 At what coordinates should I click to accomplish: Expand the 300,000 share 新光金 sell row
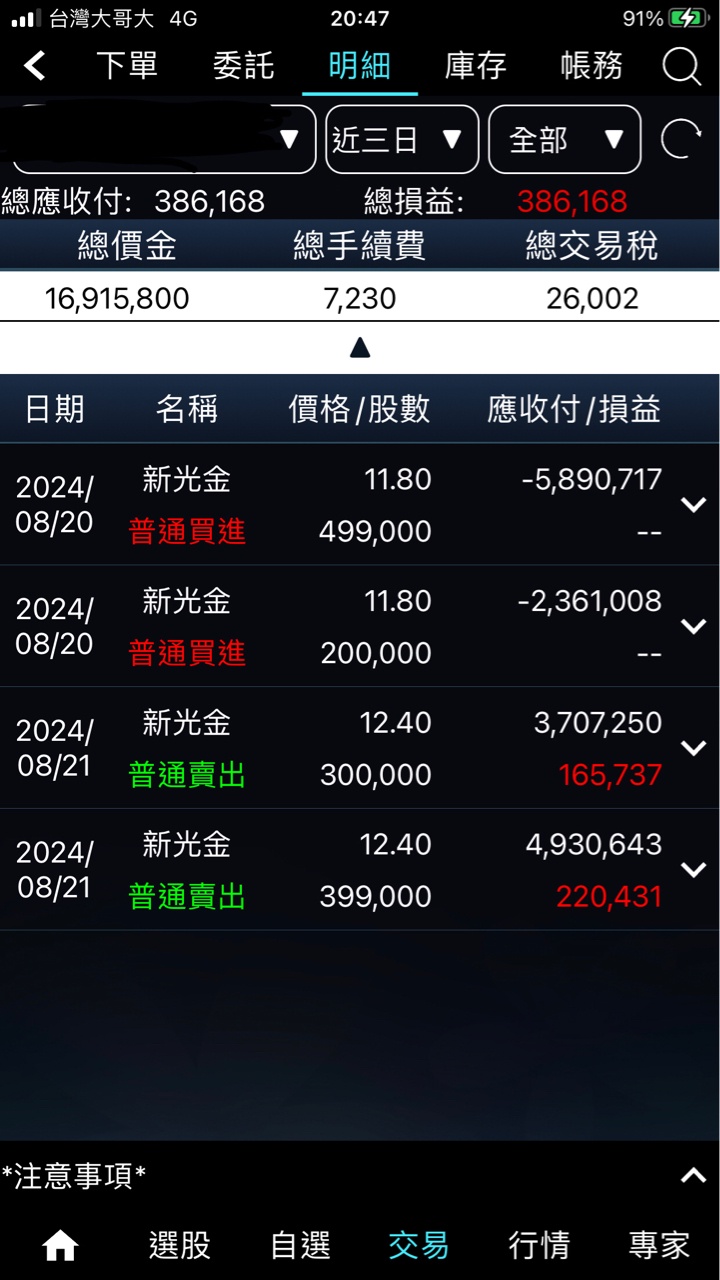(693, 748)
